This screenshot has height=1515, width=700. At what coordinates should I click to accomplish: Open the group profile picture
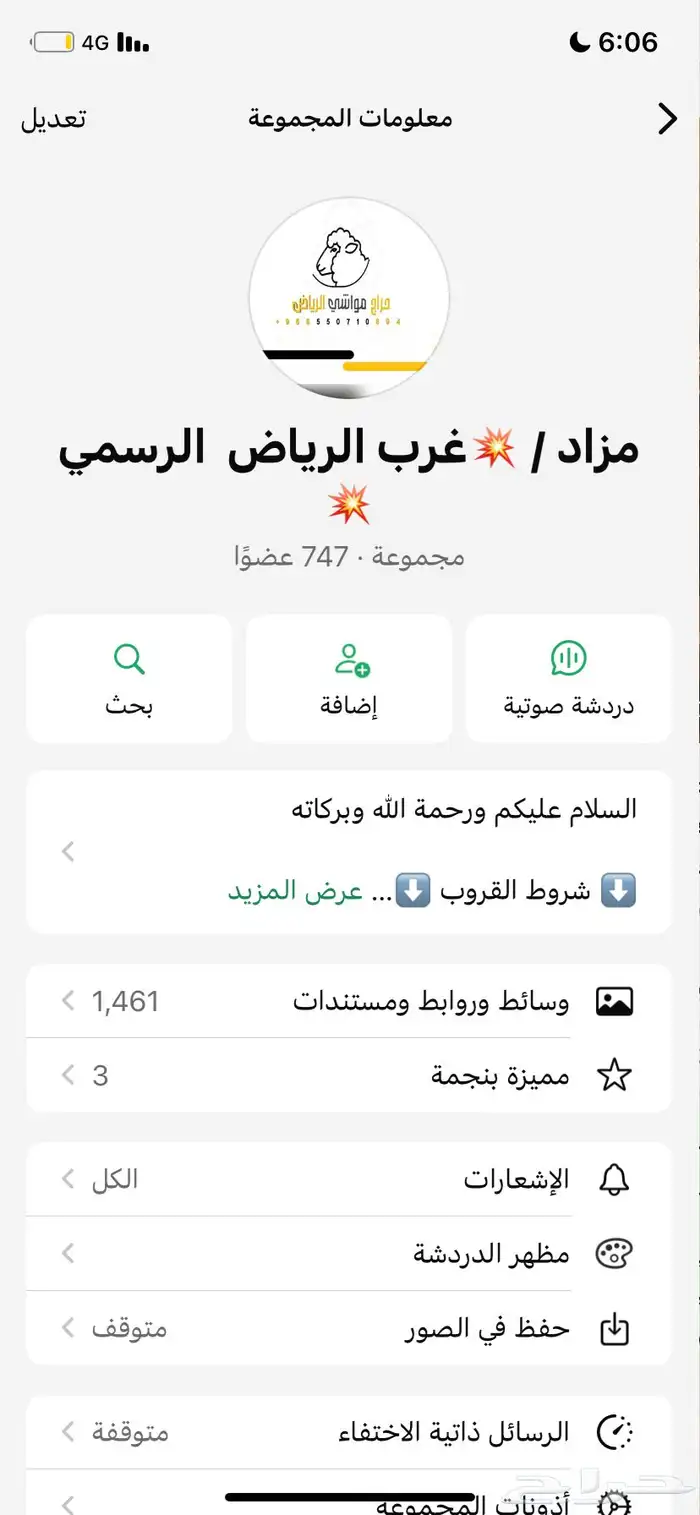coord(349,297)
